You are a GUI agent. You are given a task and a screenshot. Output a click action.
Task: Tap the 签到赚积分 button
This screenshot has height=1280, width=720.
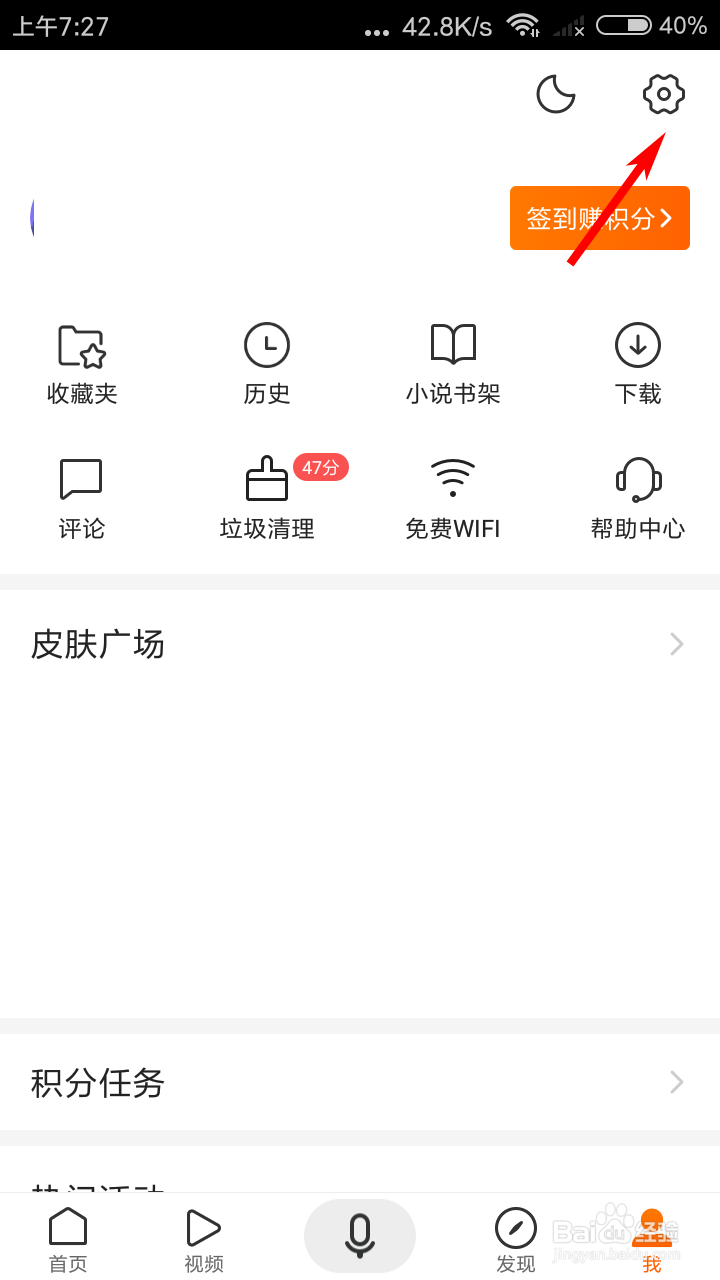tap(599, 218)
